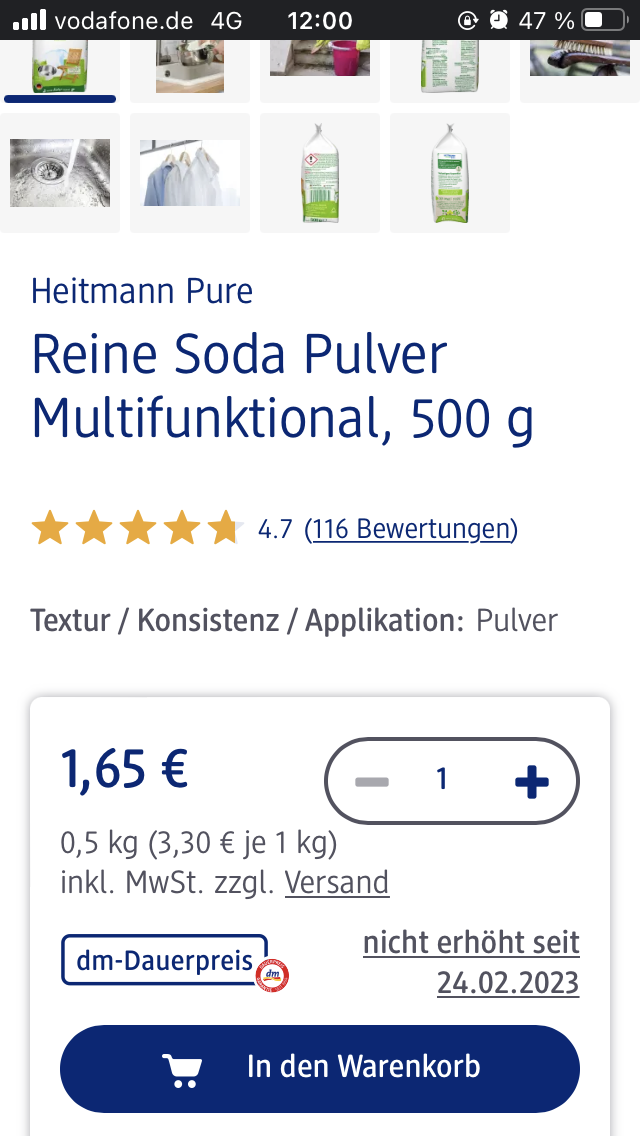Image resolution: width=640 pixels, height=1136 pixels.
Task: Increase quantity with the plus button
Action: click(x=531, y=781)
